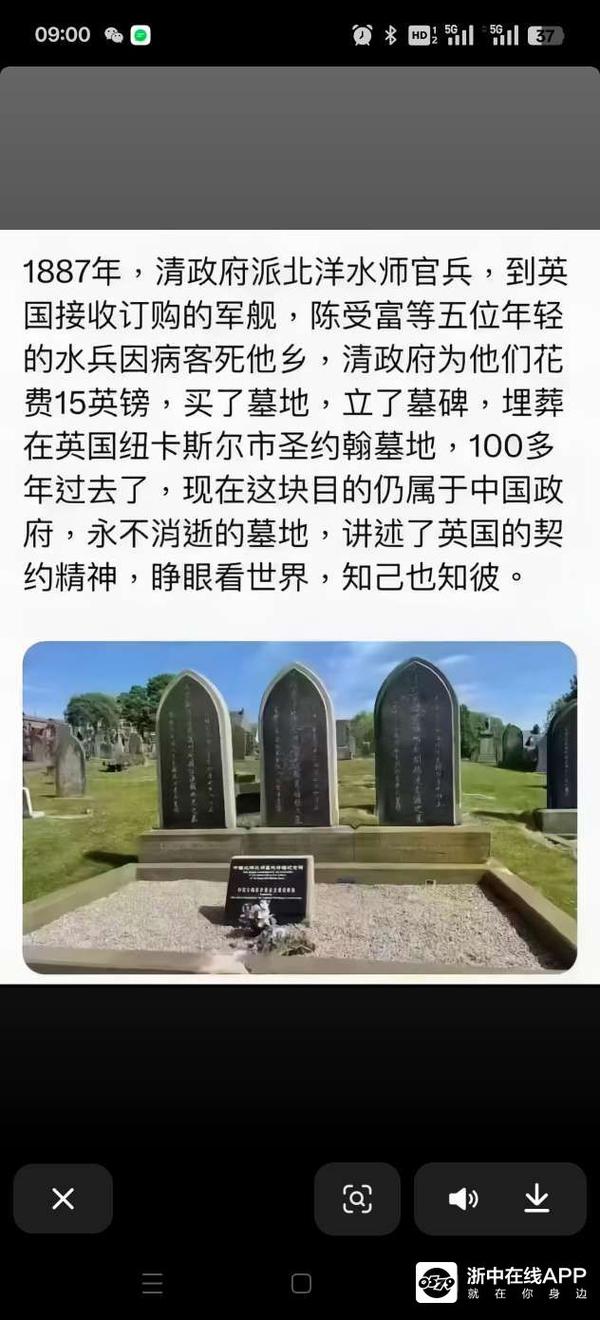600x1320 pixels.
Task: Download the image to the phone
Action: coord(537,1198)
